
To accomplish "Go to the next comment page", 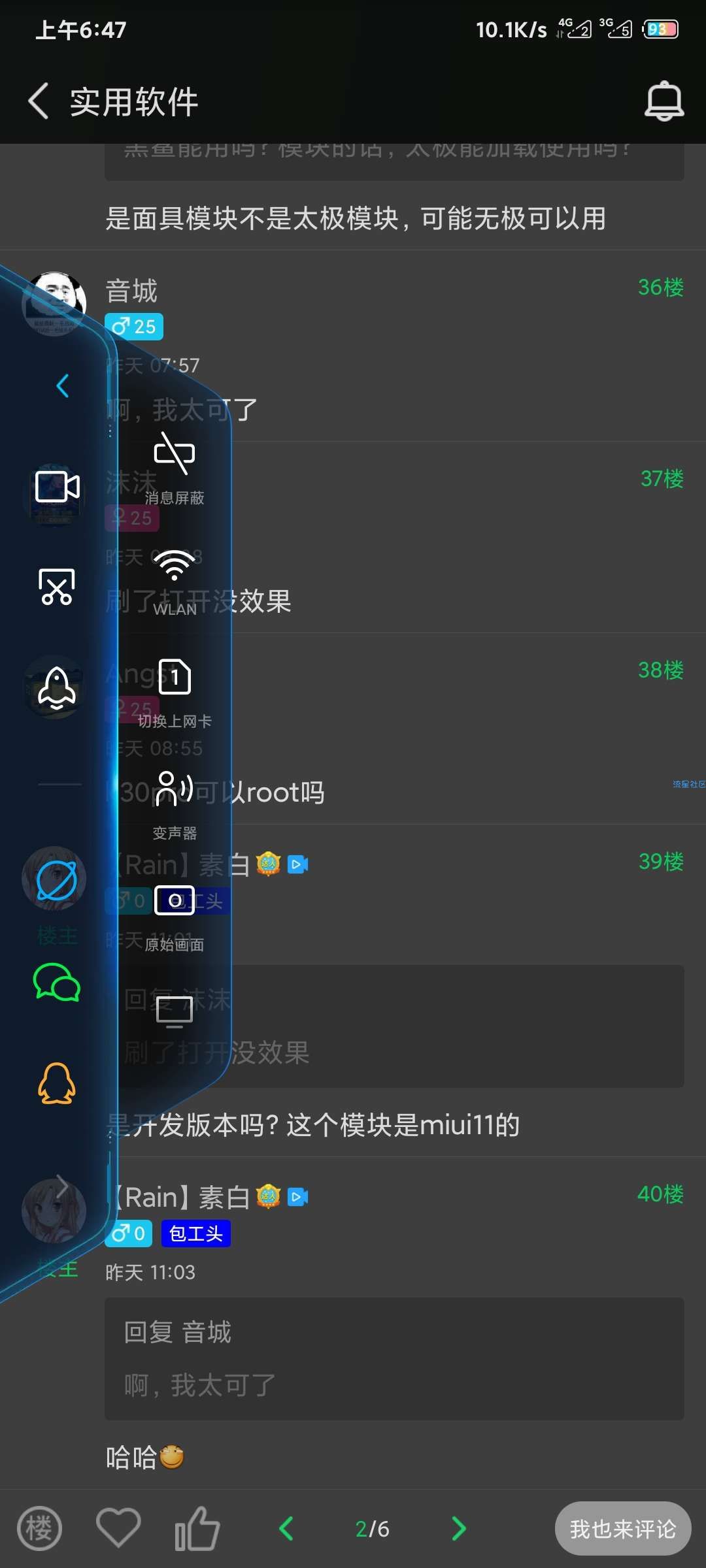I will [x=459, y=1529].
